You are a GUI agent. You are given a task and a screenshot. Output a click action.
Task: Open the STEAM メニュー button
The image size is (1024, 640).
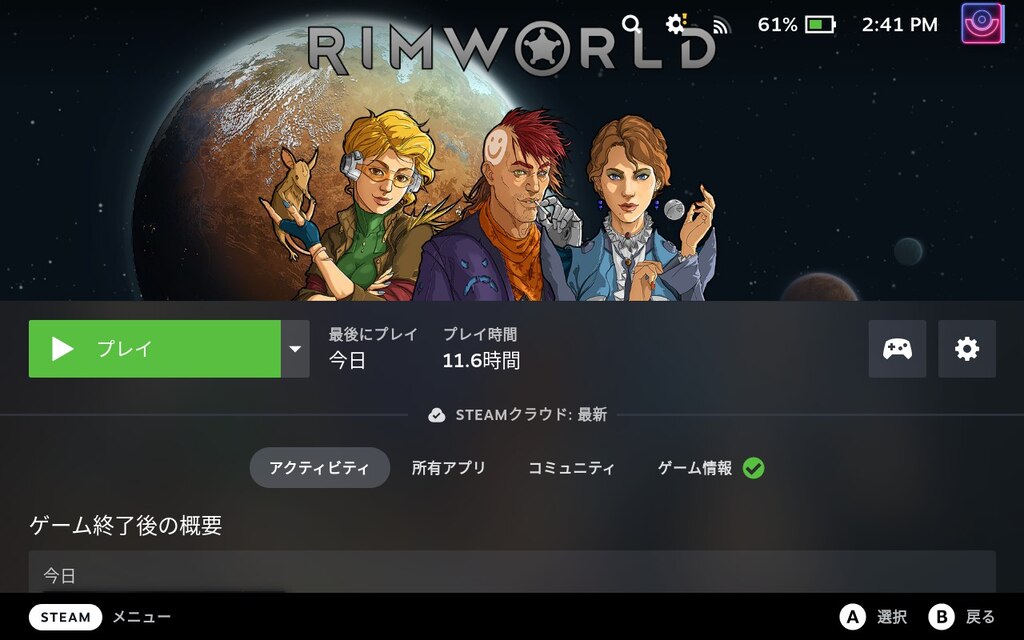pos(66,617)
